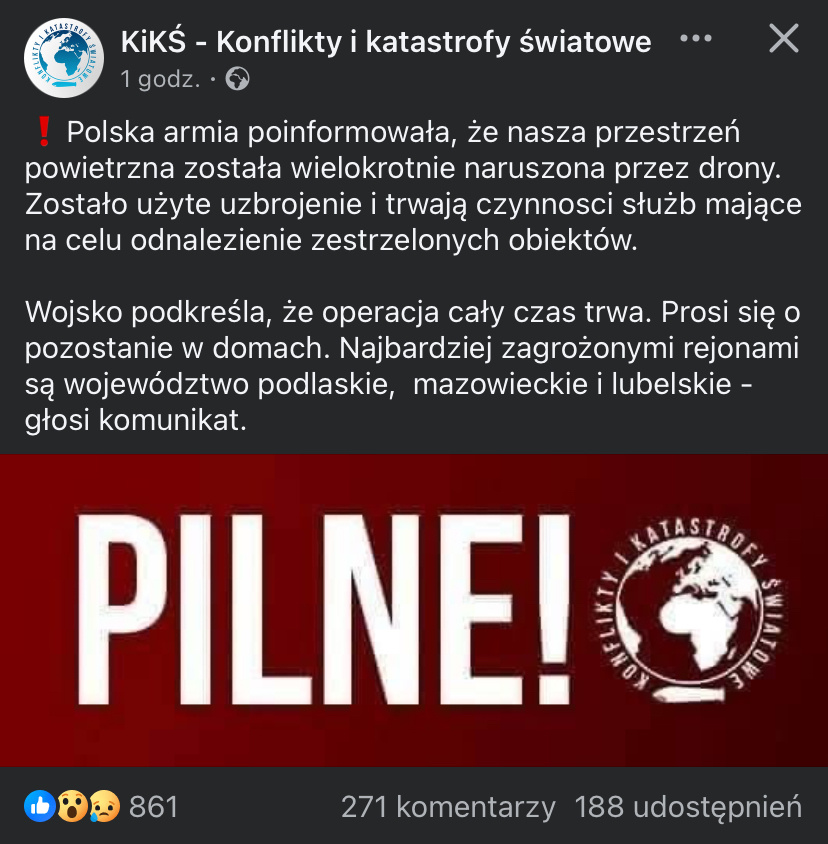Open the 271 komentarzy comments
This screenshot has height=844, width=828.
pyautogui.click(x=448, y=807)
